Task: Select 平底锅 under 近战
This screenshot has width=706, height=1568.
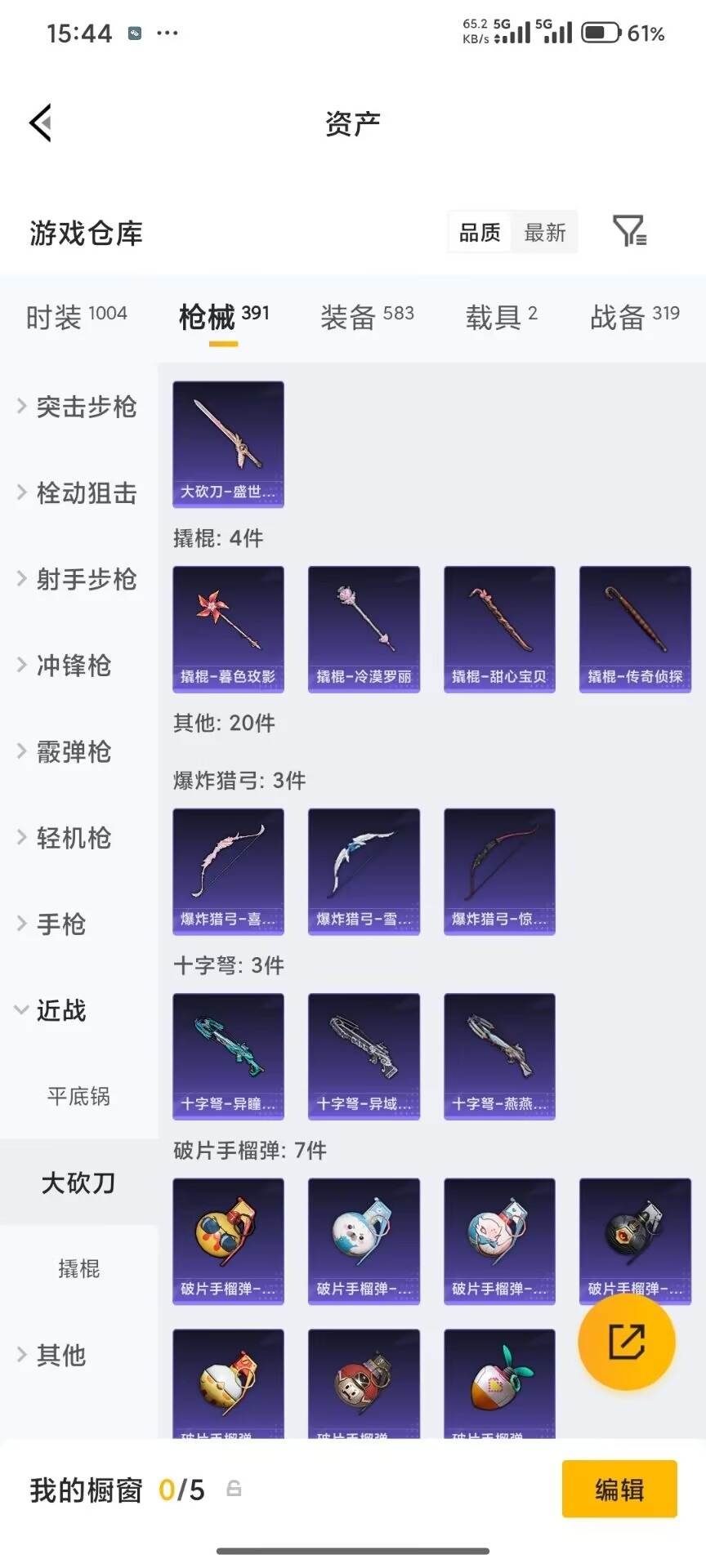Action: tap(78, 1097)
